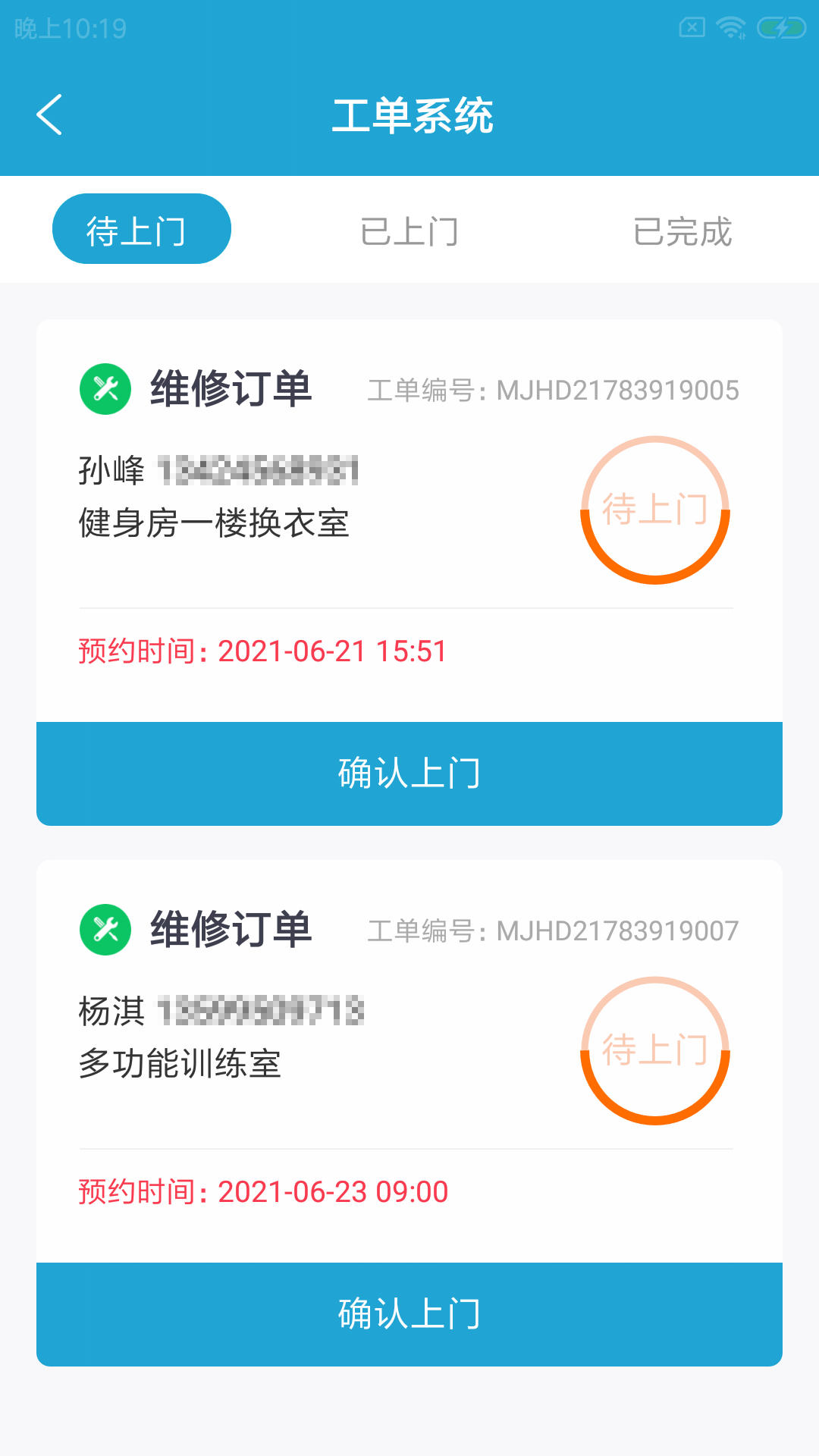Tap the back arrow in the title bar
Screen dimensions: 819x1456
50,115
